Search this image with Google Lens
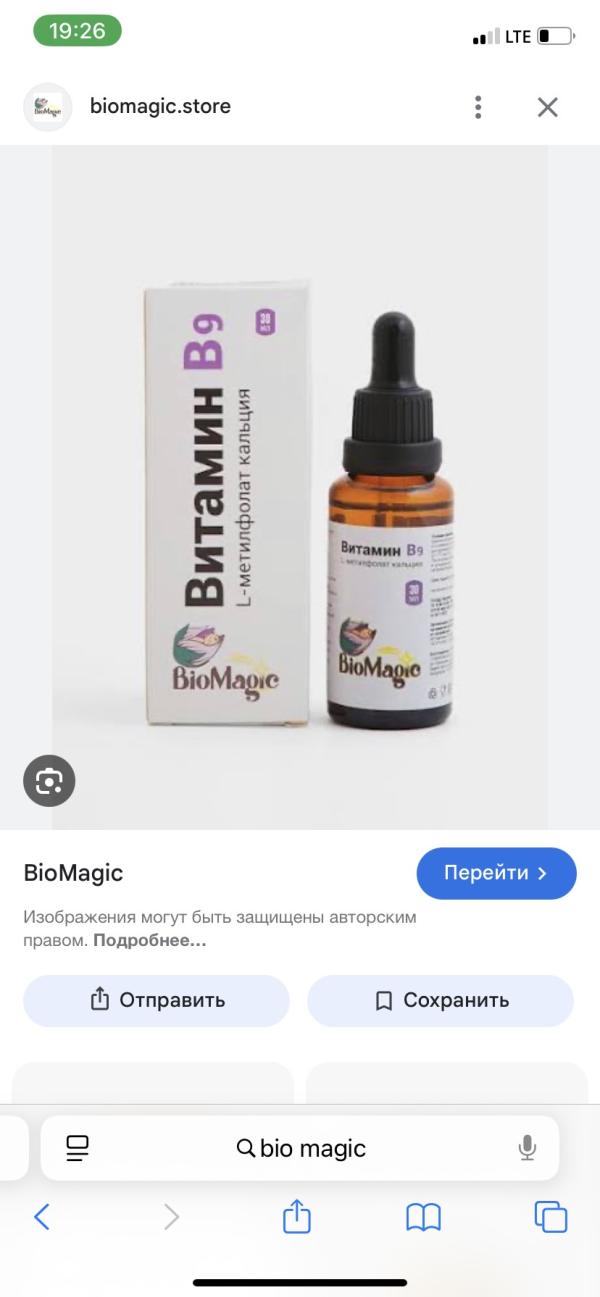600x1297 pixels. pos(49,781)
